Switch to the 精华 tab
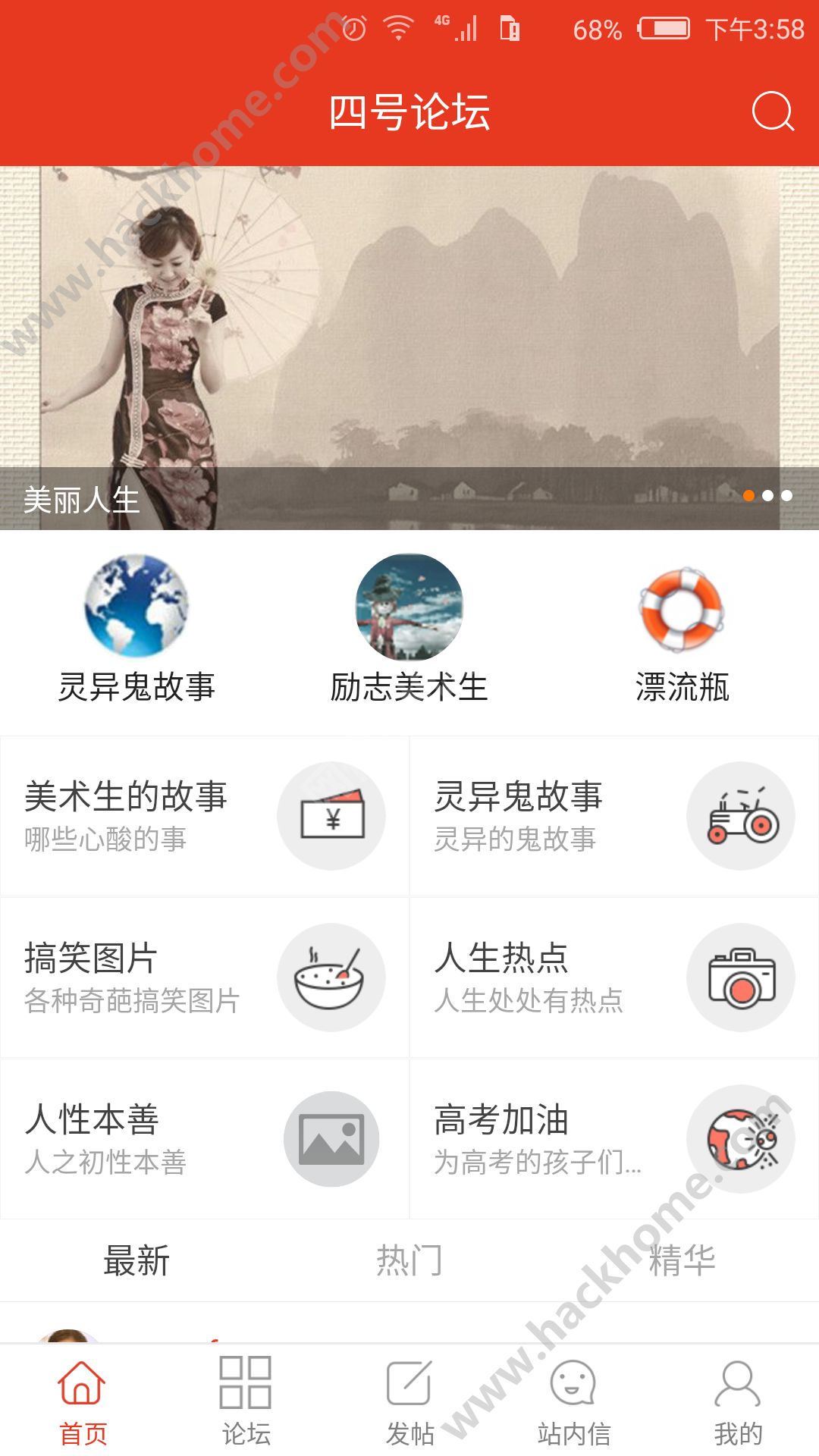 point(682,1260)
